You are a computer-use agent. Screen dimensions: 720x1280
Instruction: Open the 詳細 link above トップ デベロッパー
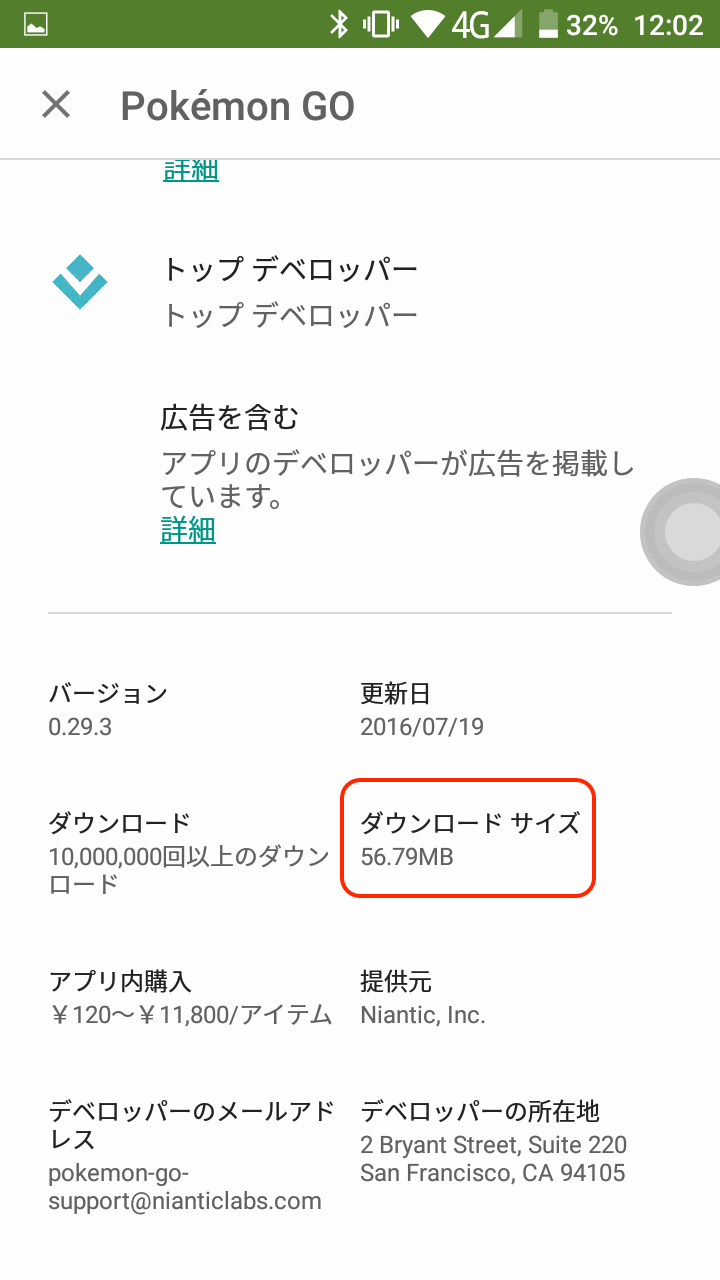(190, 171)
